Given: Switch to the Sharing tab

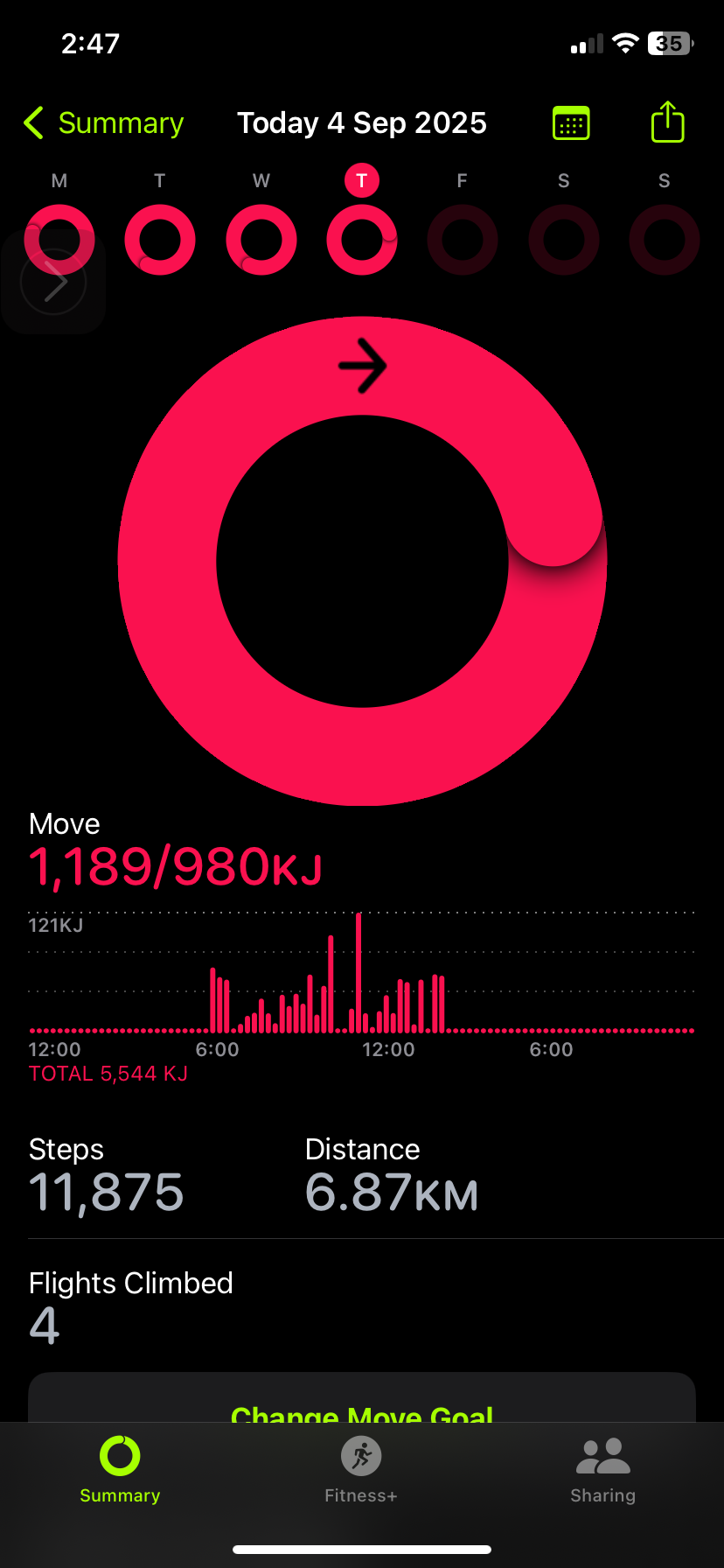Looking at the screenshot, I should [x=603, y=1470].
